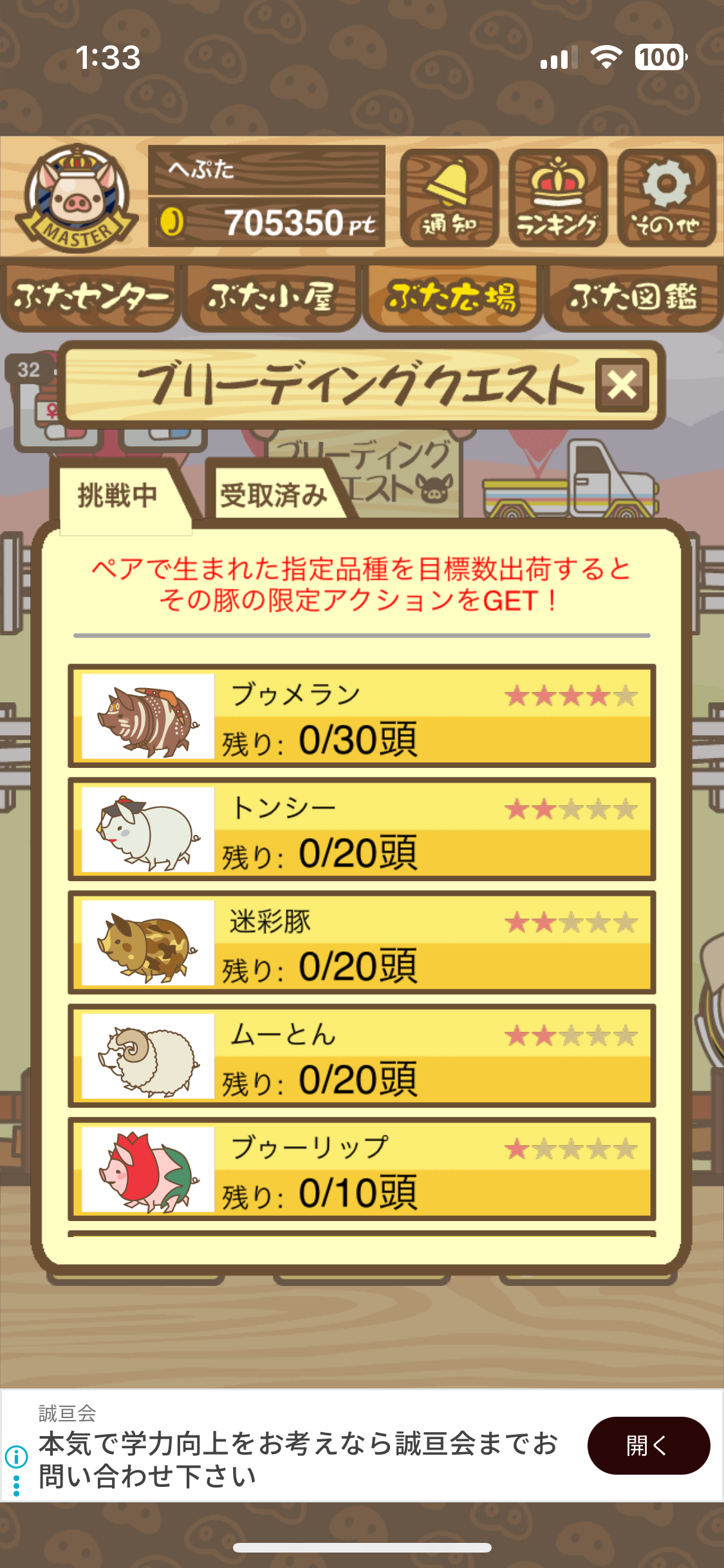Image resolution: width=724 pixels, height=1568 pixels.
Task: Select the 迷彩豚 quest entry
Action: [362, 942]
